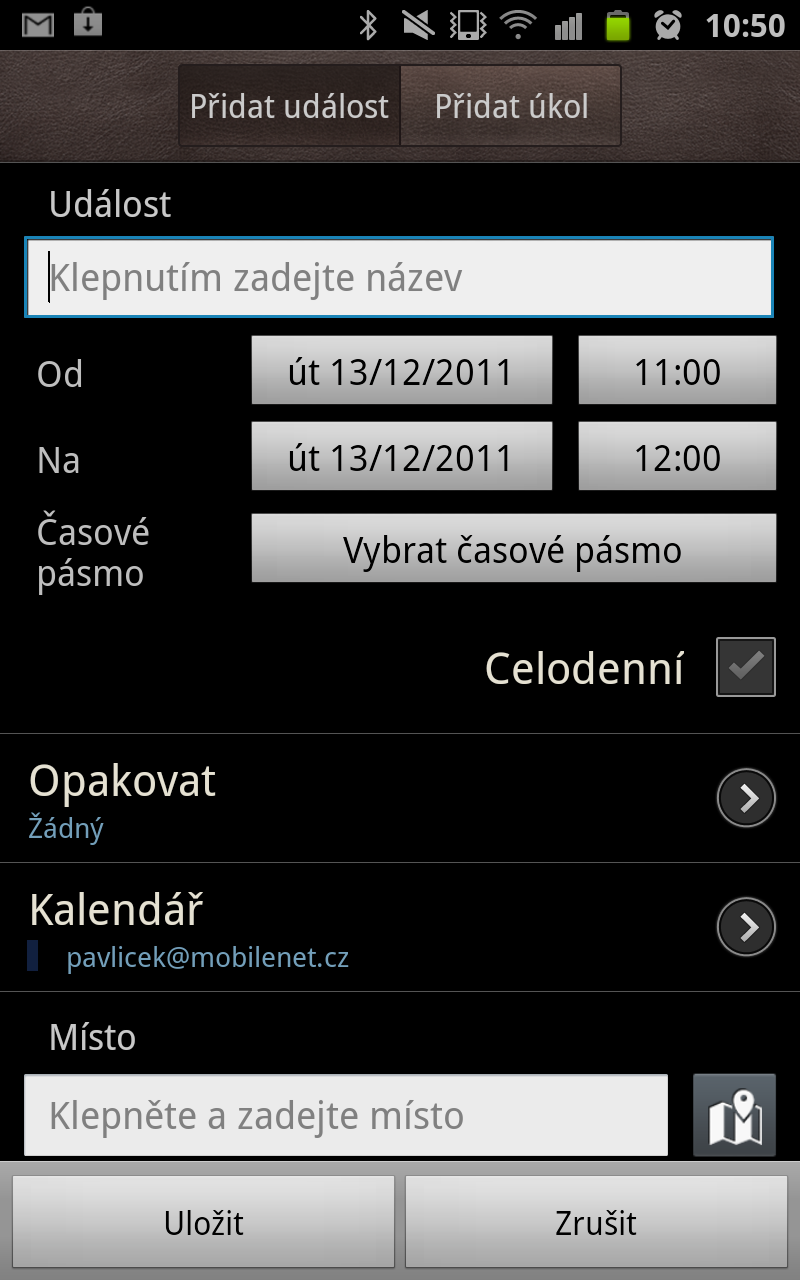Switch to the Přidat úkol tab
800x1280 pixels.
pos(512,105)
